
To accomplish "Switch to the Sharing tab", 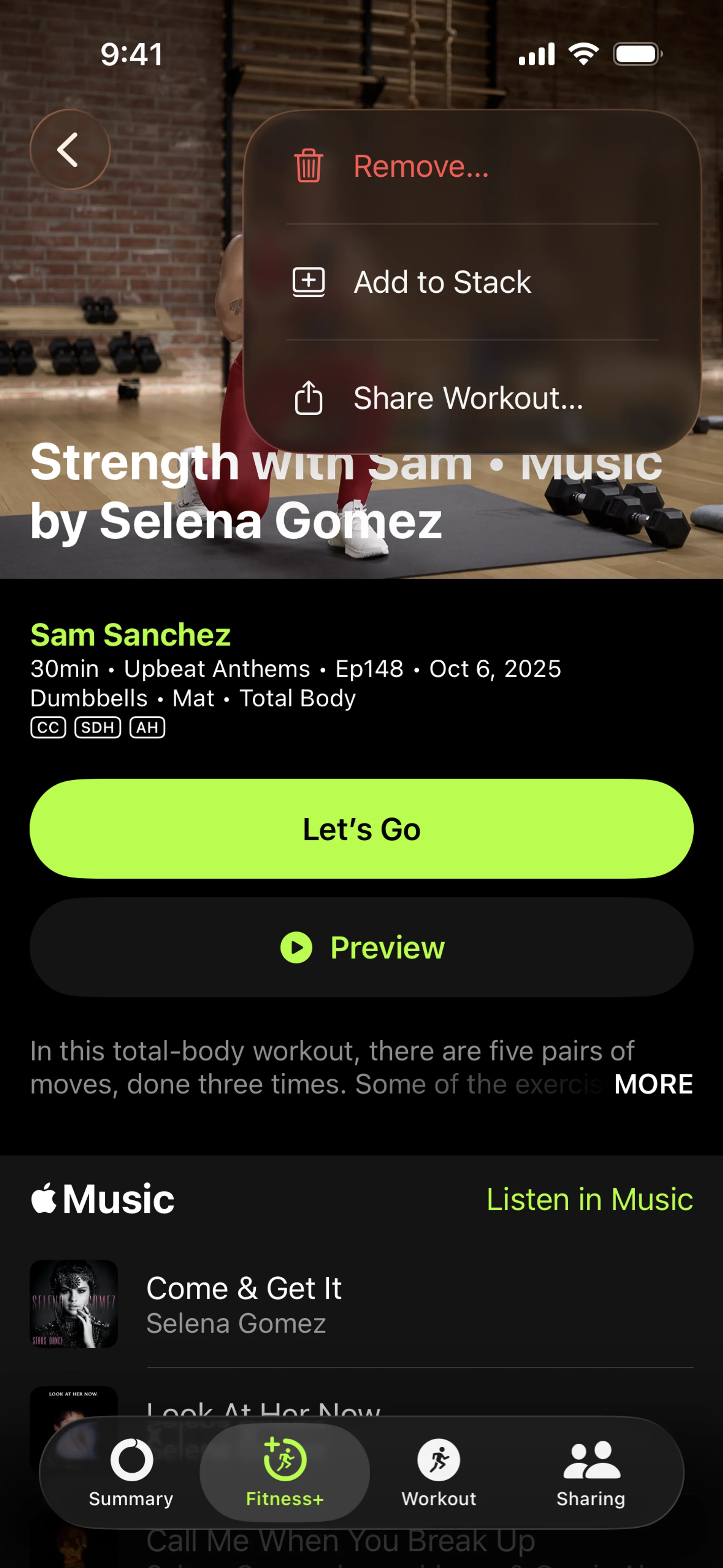I will click(x=590, y=1472).
